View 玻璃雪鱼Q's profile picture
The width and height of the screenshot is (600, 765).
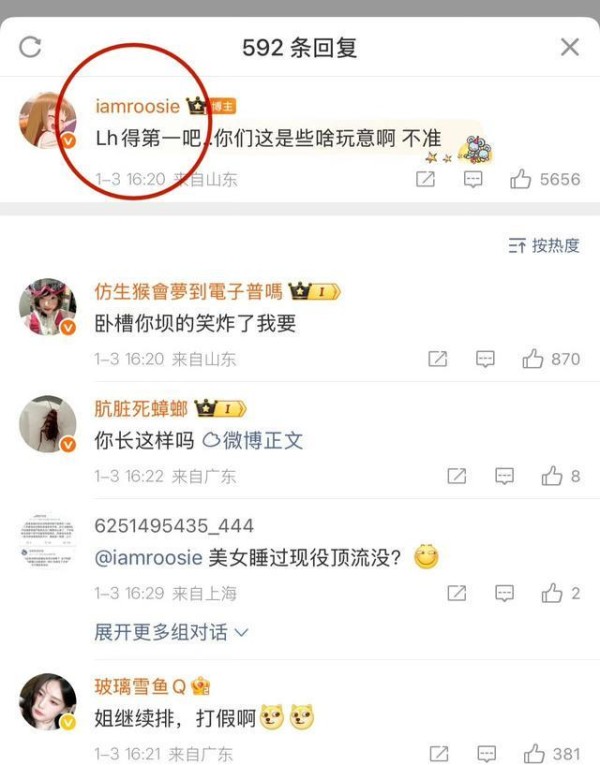tap(48, 701)
